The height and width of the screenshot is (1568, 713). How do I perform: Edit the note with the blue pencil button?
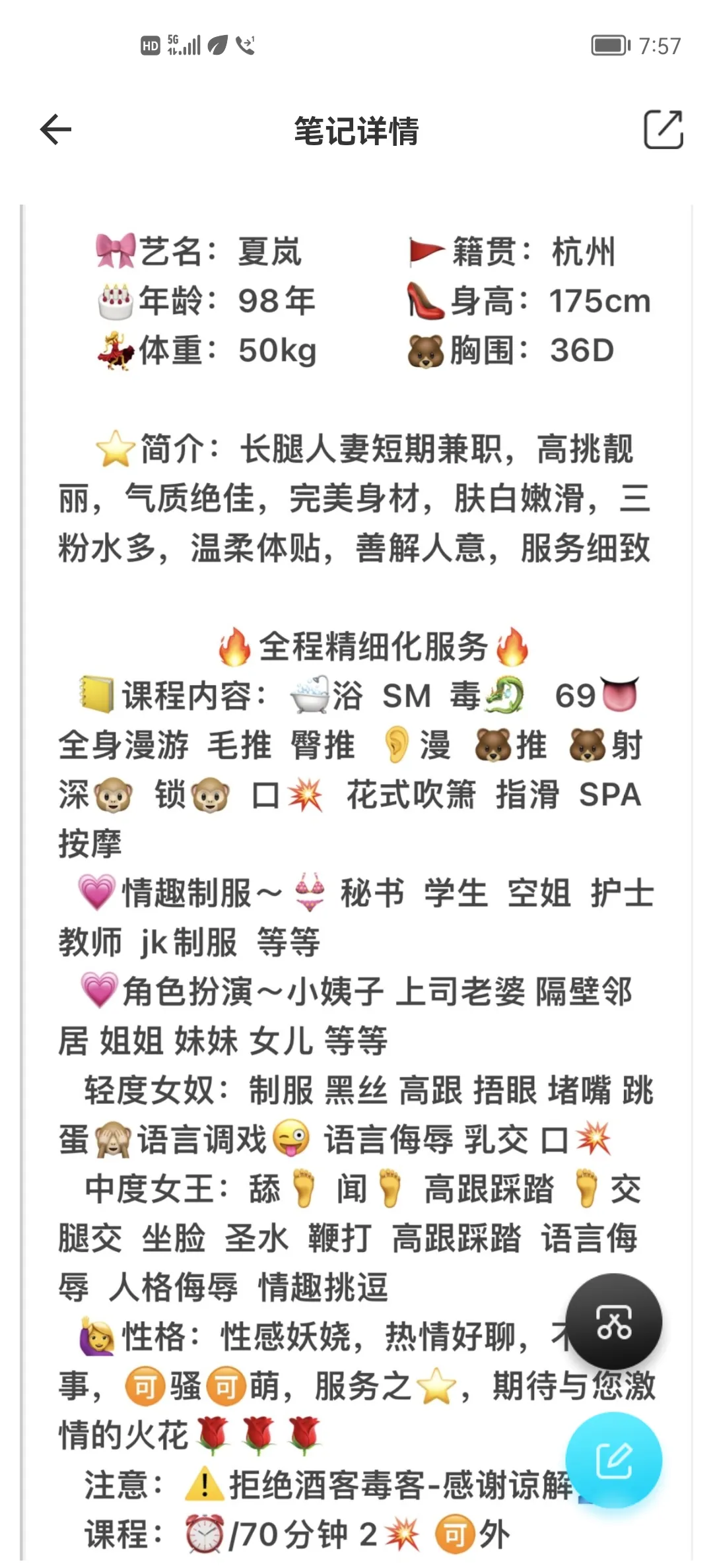[x=614, y=1460]
